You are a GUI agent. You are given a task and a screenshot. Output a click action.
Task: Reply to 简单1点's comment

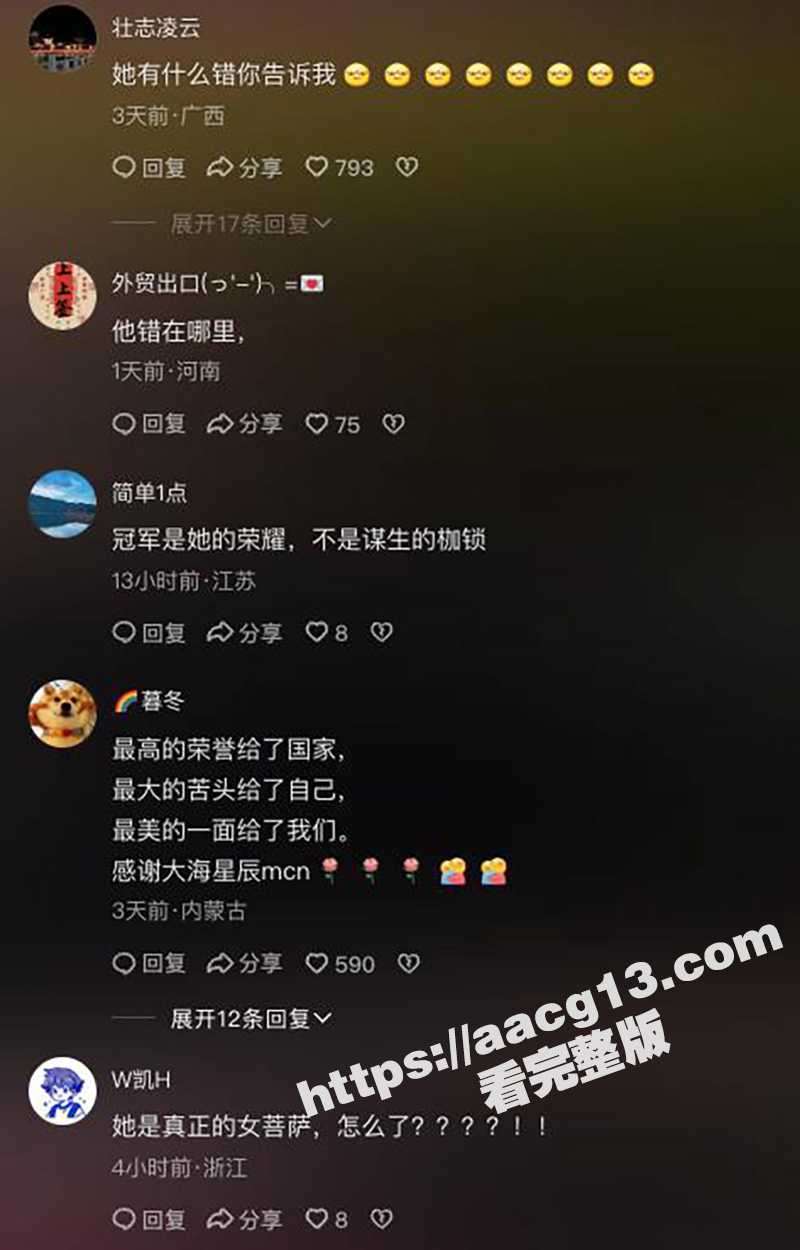pyautogui.click(x=150, y=632)
